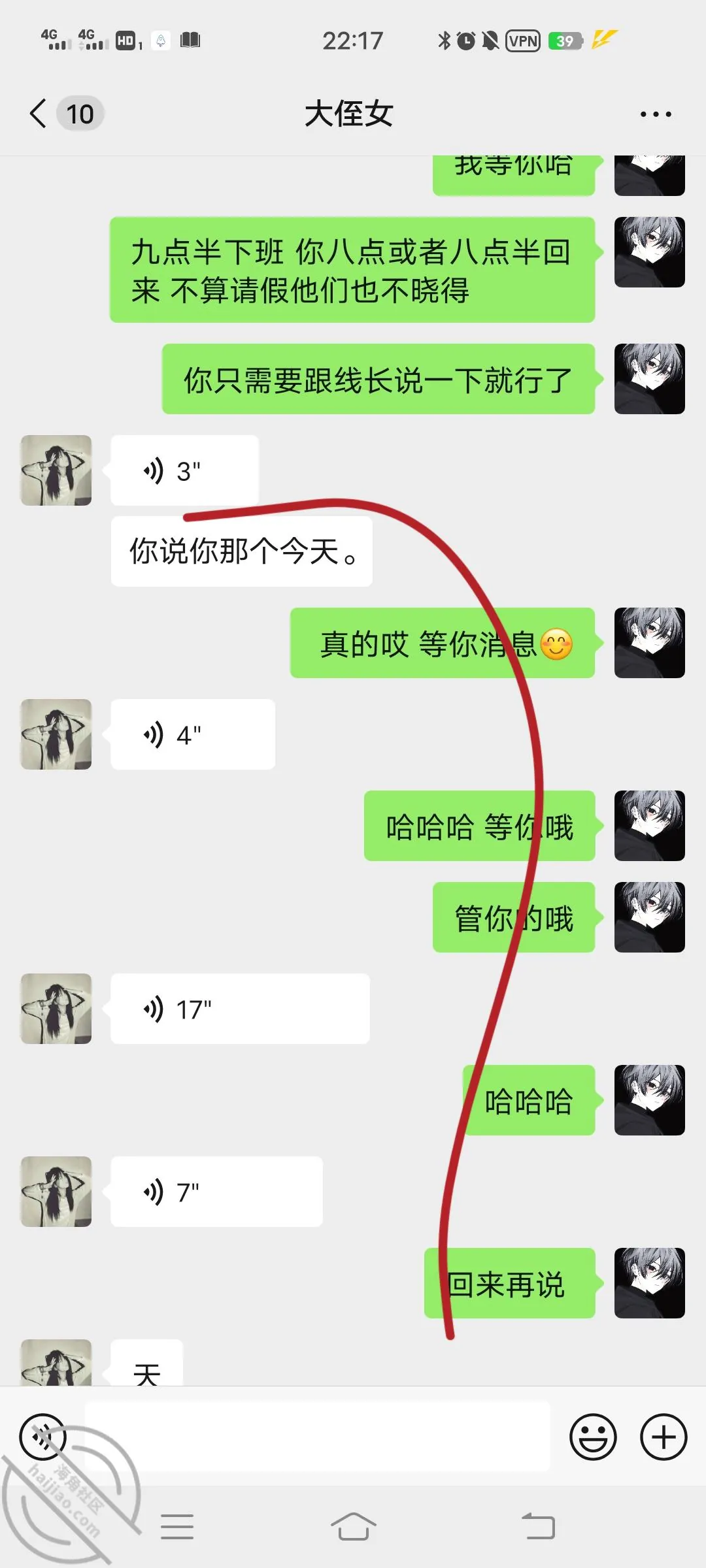
Task: Tap own avatar beside 回来再说
Action: [650, 1283]
